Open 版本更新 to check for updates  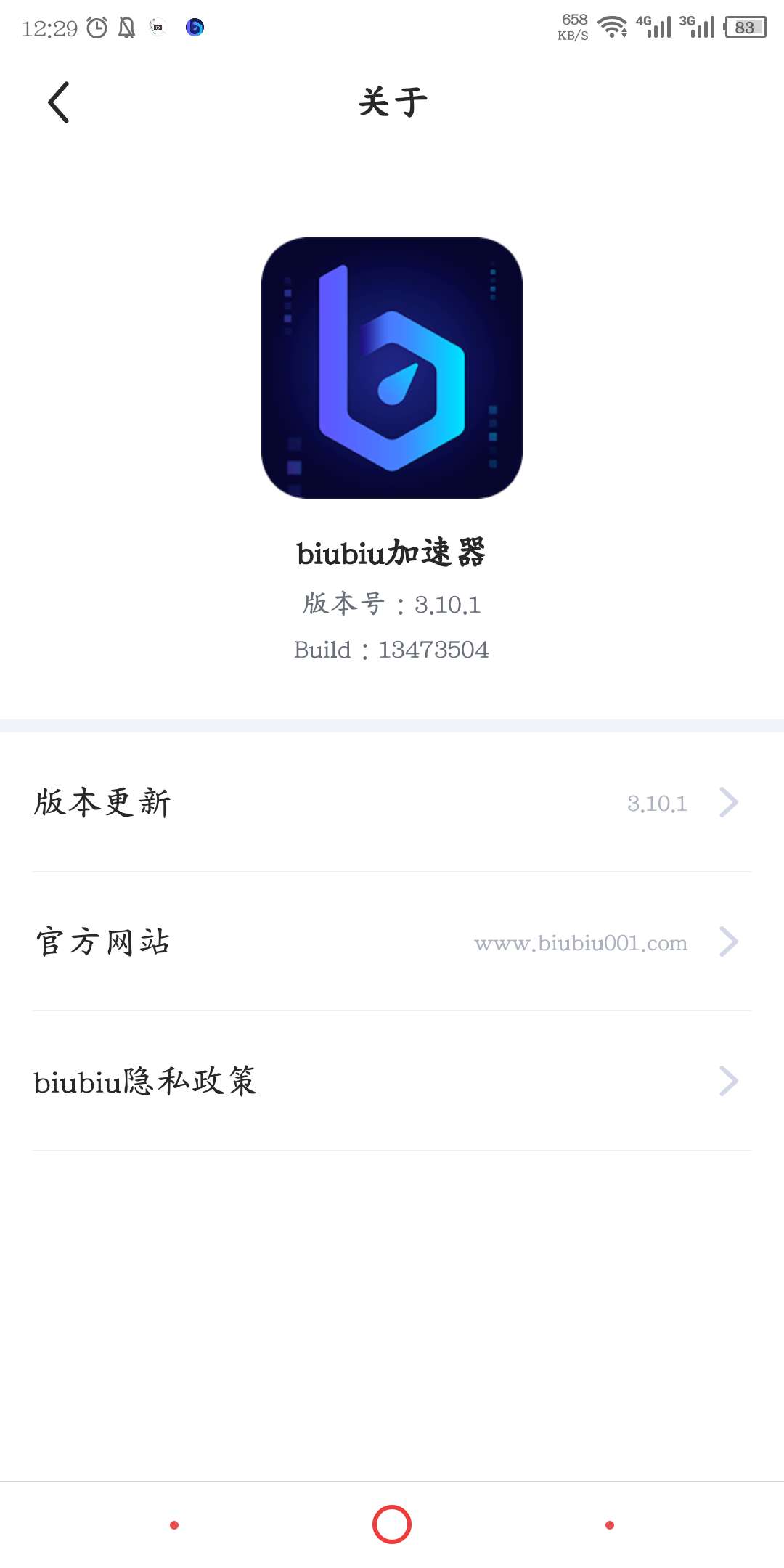392,802
